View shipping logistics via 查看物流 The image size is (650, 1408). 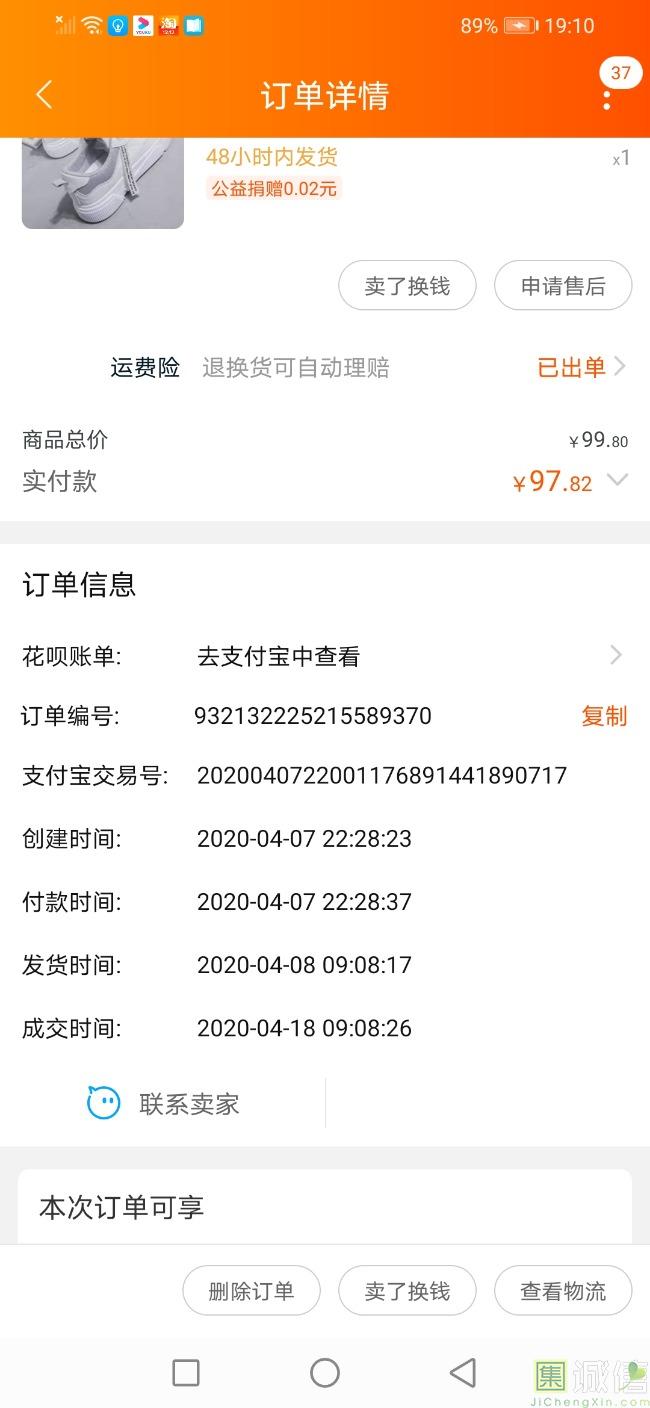[x=563, y=1291]
